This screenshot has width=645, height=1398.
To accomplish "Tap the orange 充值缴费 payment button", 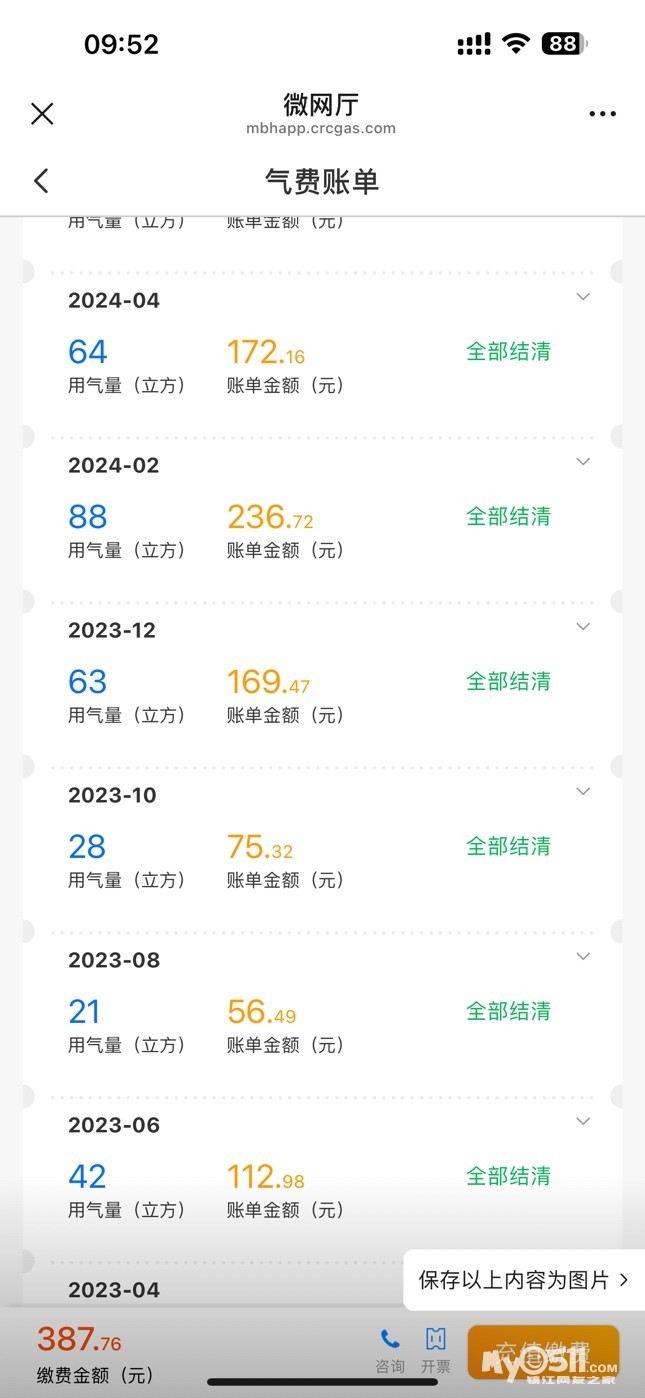I will (x=543, y=1352).
